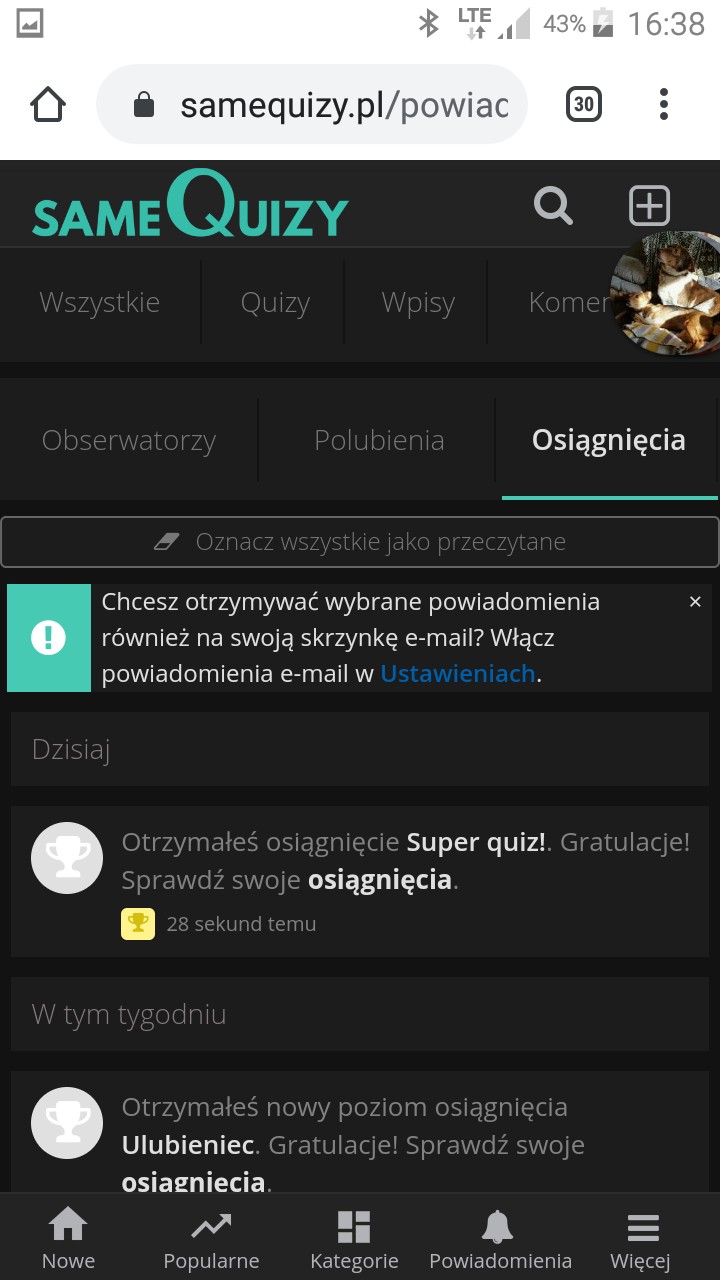Select the Polubienia tab

(x=379, y=440)
